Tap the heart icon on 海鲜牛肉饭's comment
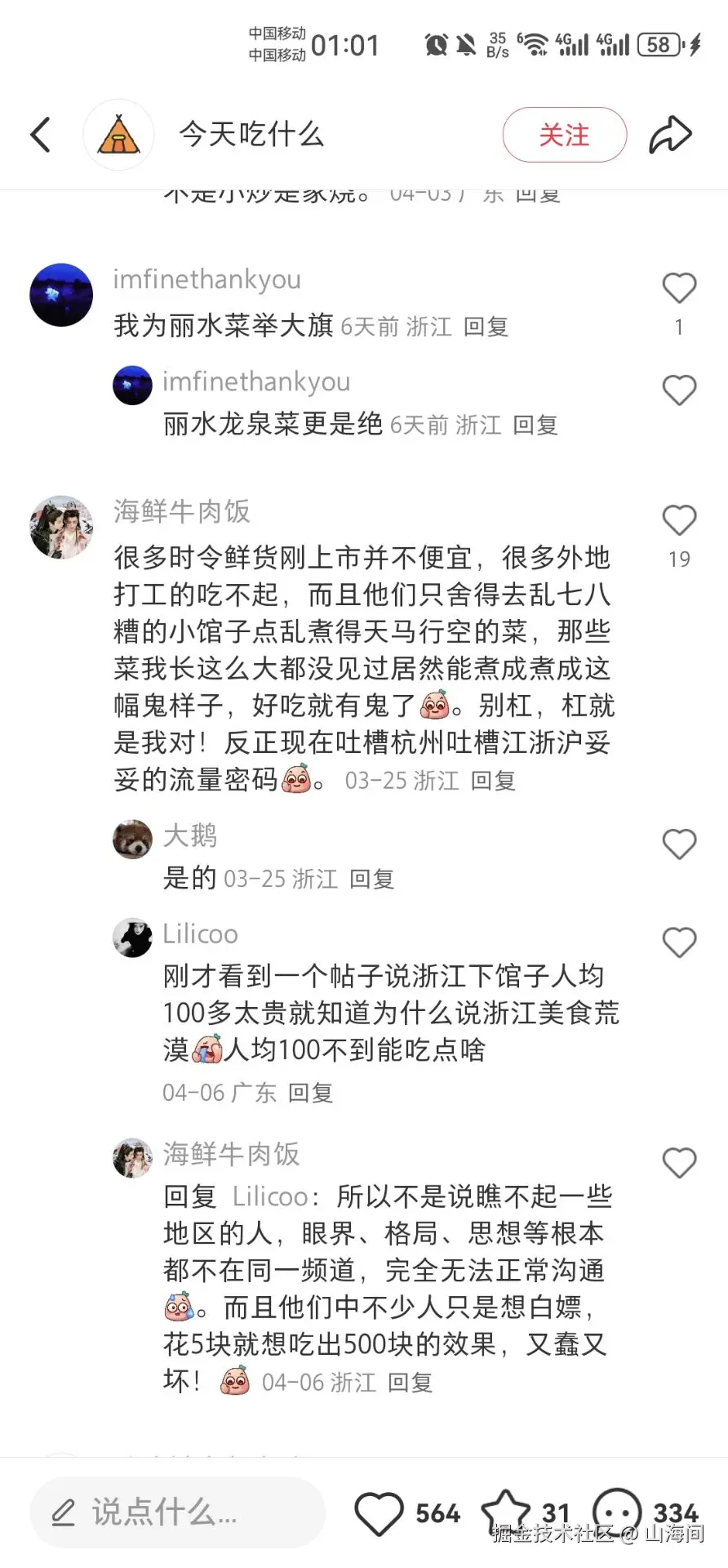The height and width of the screenshot is (1568, 728). click(678, 520)
